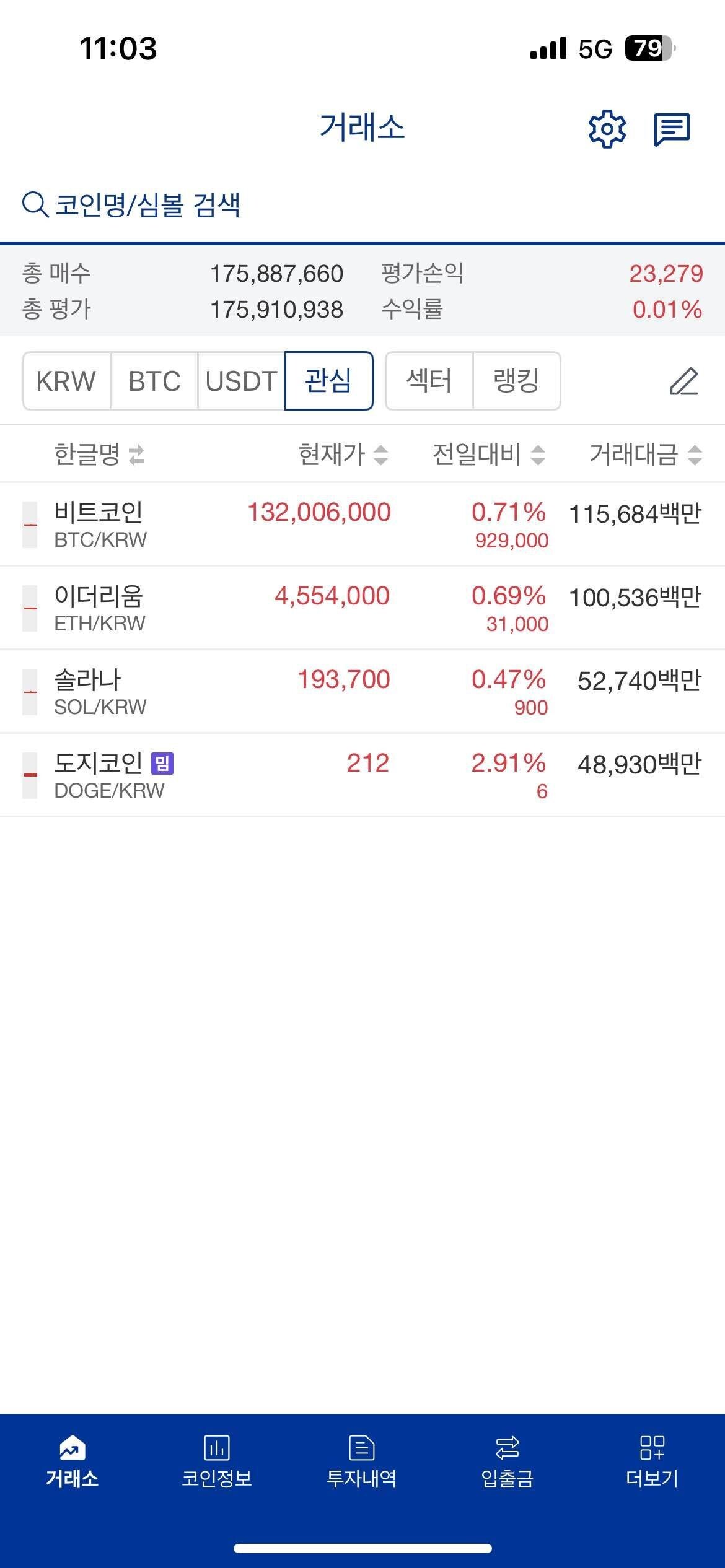Open the 섹터 filter

pos(429,382)
